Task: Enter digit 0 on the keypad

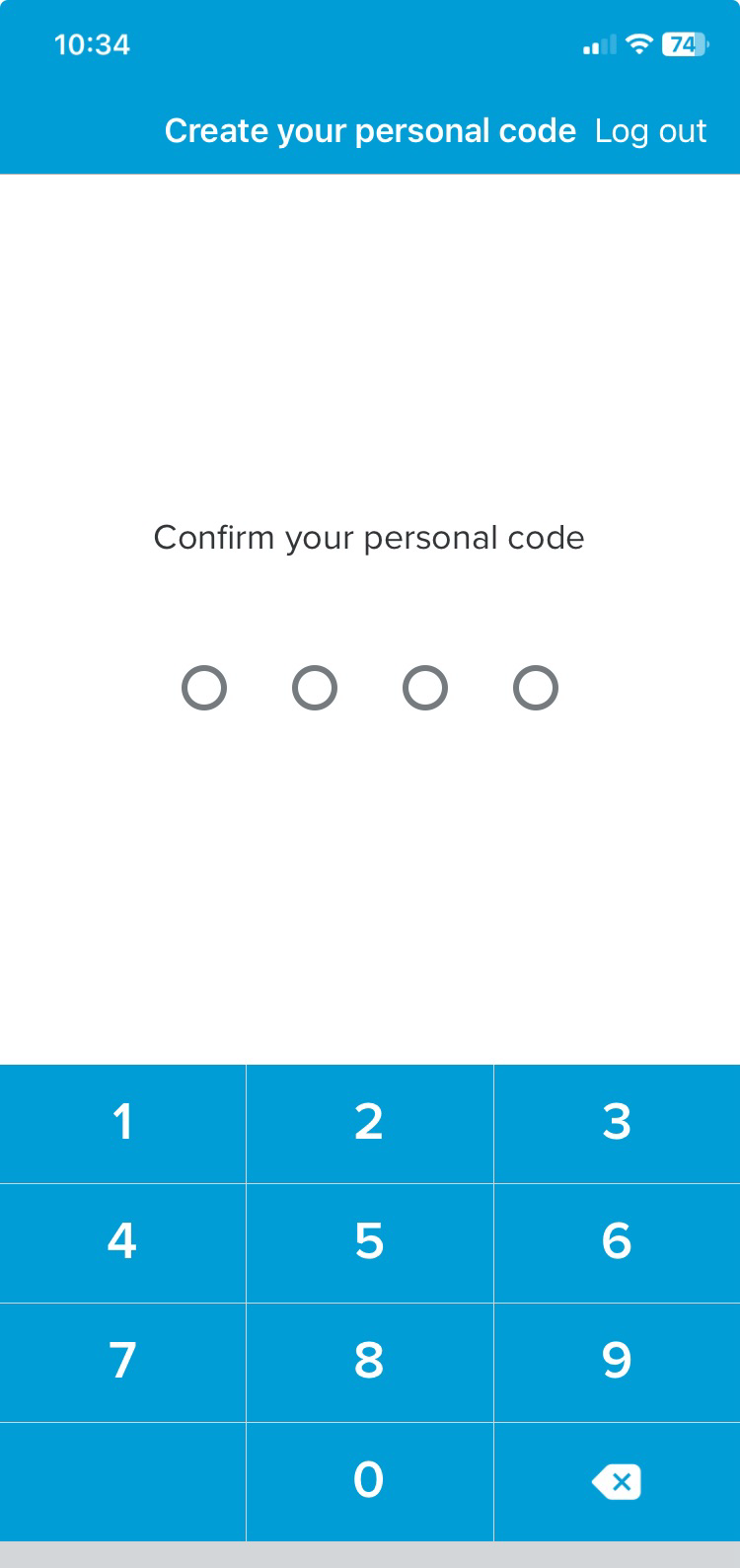Action: [x=370, y=1482]
